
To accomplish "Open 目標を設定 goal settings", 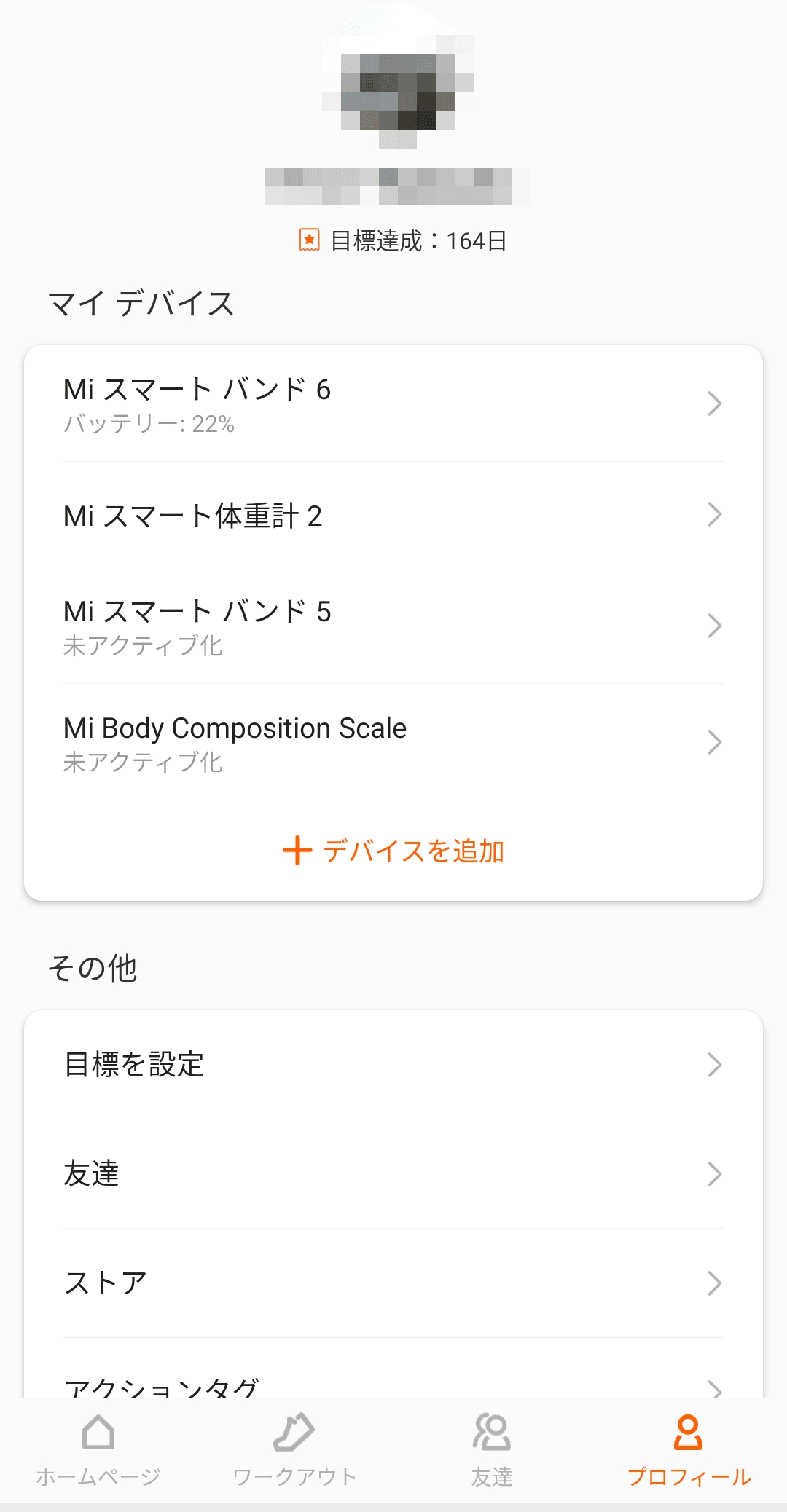I will [x=393, y=1065].
